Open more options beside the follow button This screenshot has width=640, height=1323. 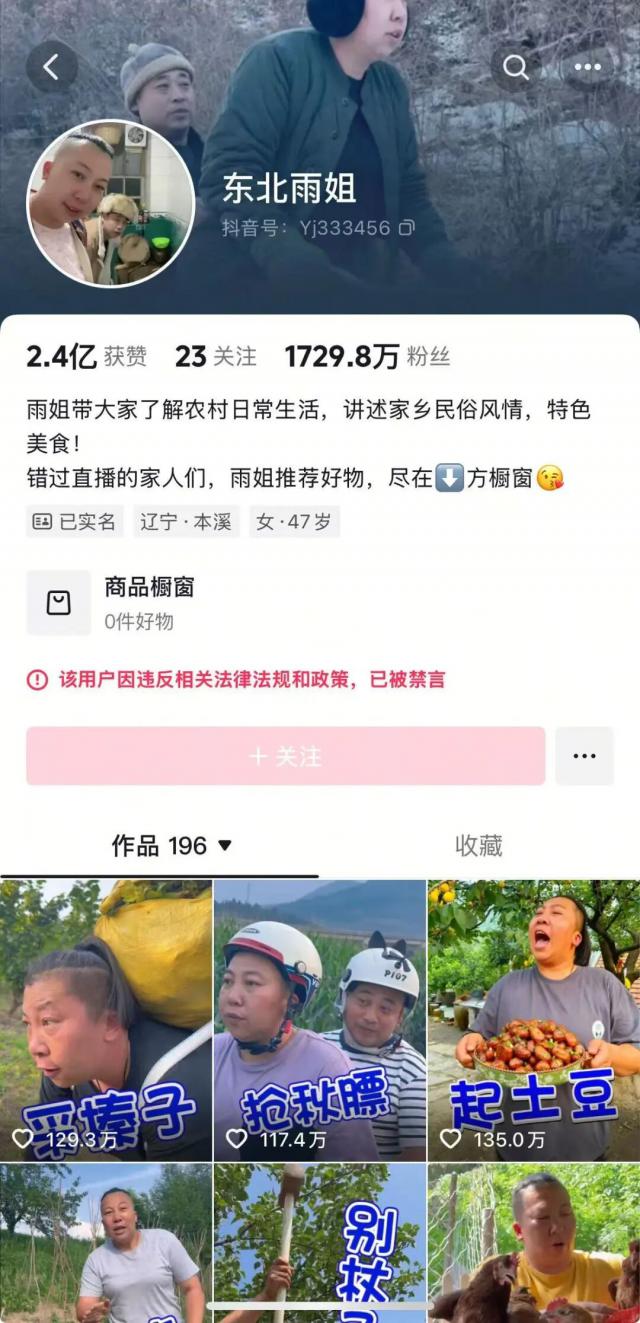[584, 756]
